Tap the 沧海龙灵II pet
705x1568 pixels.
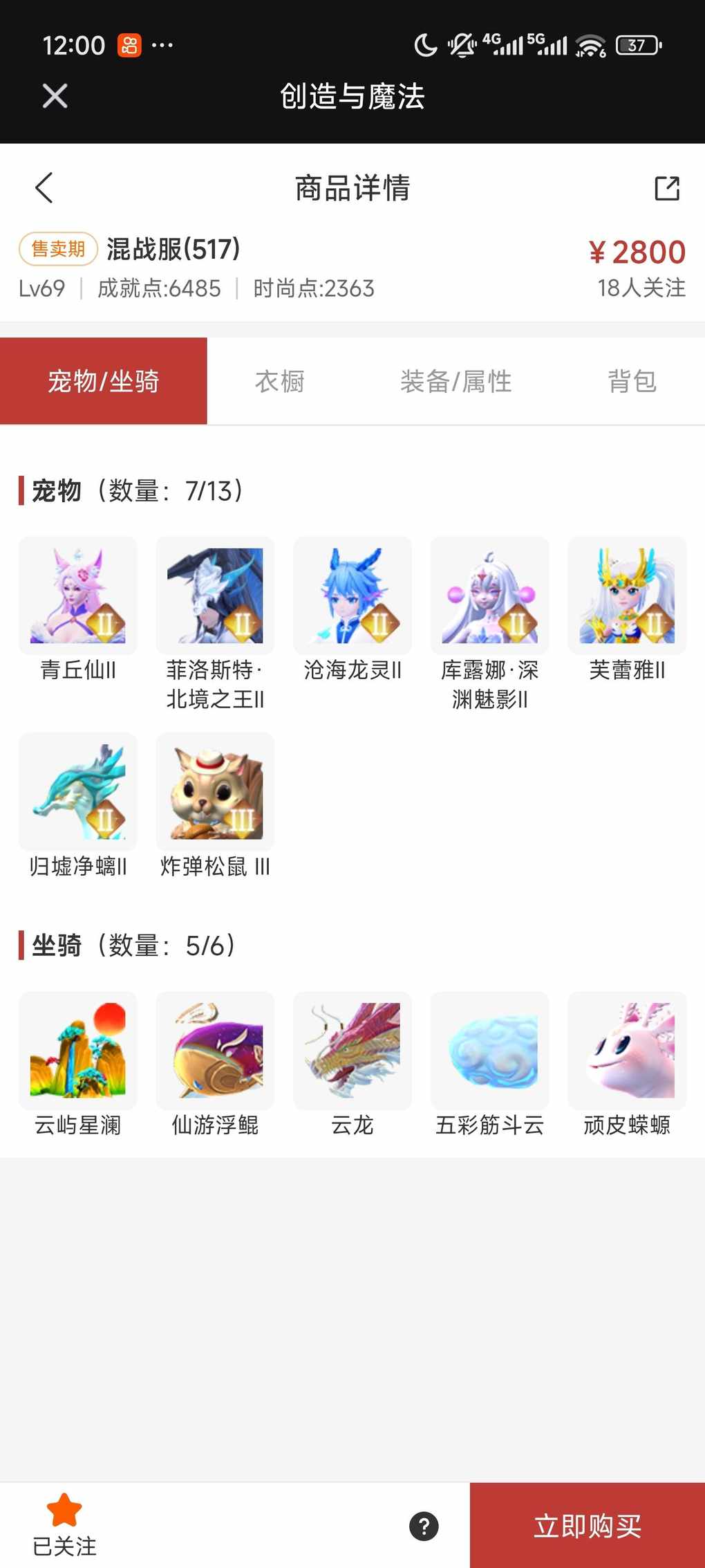352,596
